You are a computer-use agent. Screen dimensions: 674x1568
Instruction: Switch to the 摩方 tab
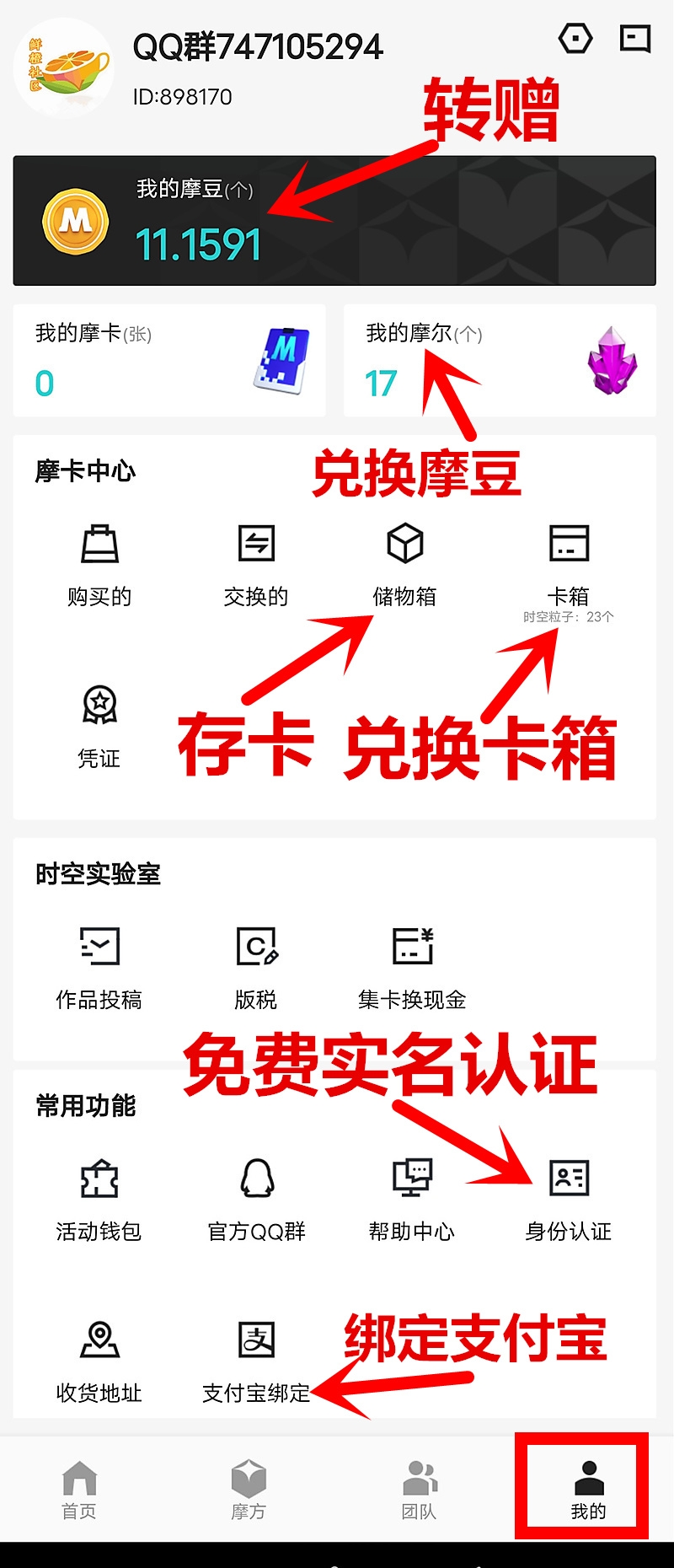(249, 1490)
